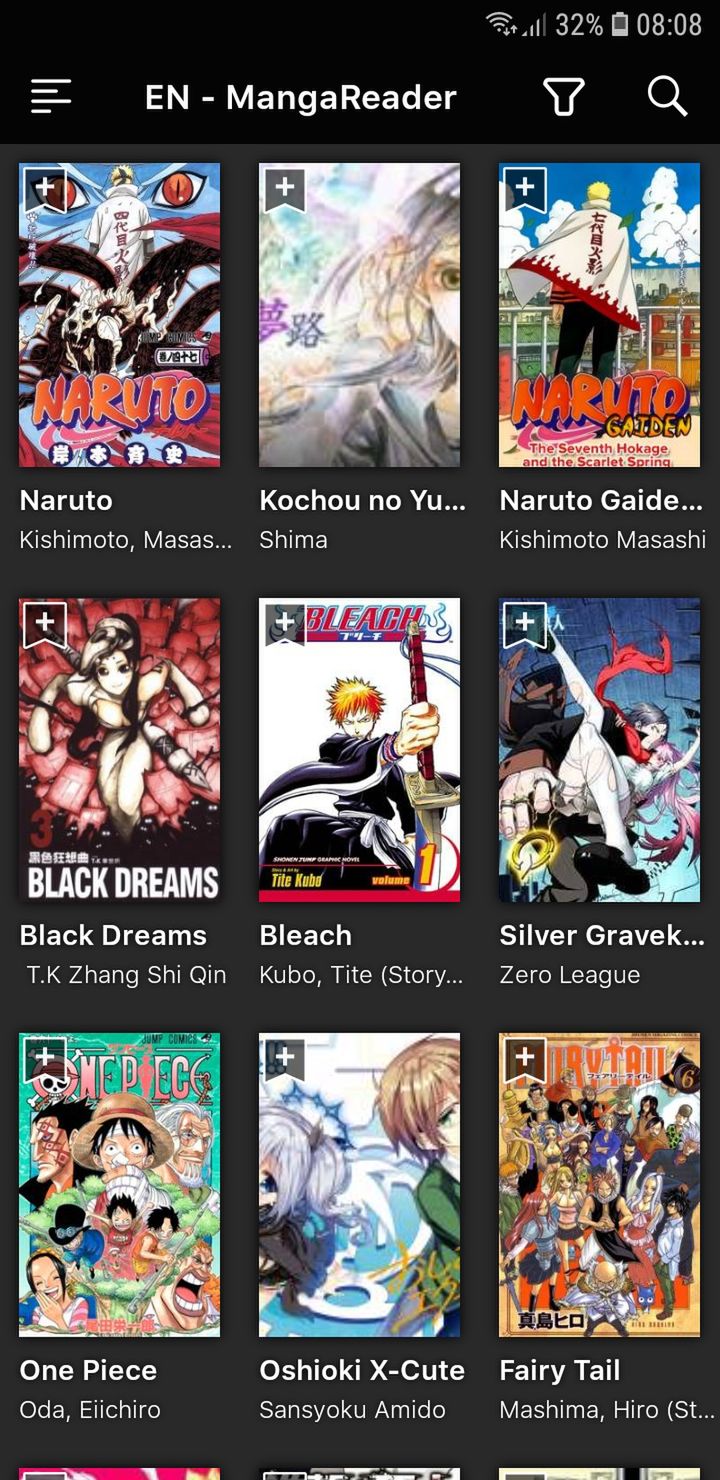Open the Fairy Tail manga
The image size is (720, 1480).
tap(600, 1185)
